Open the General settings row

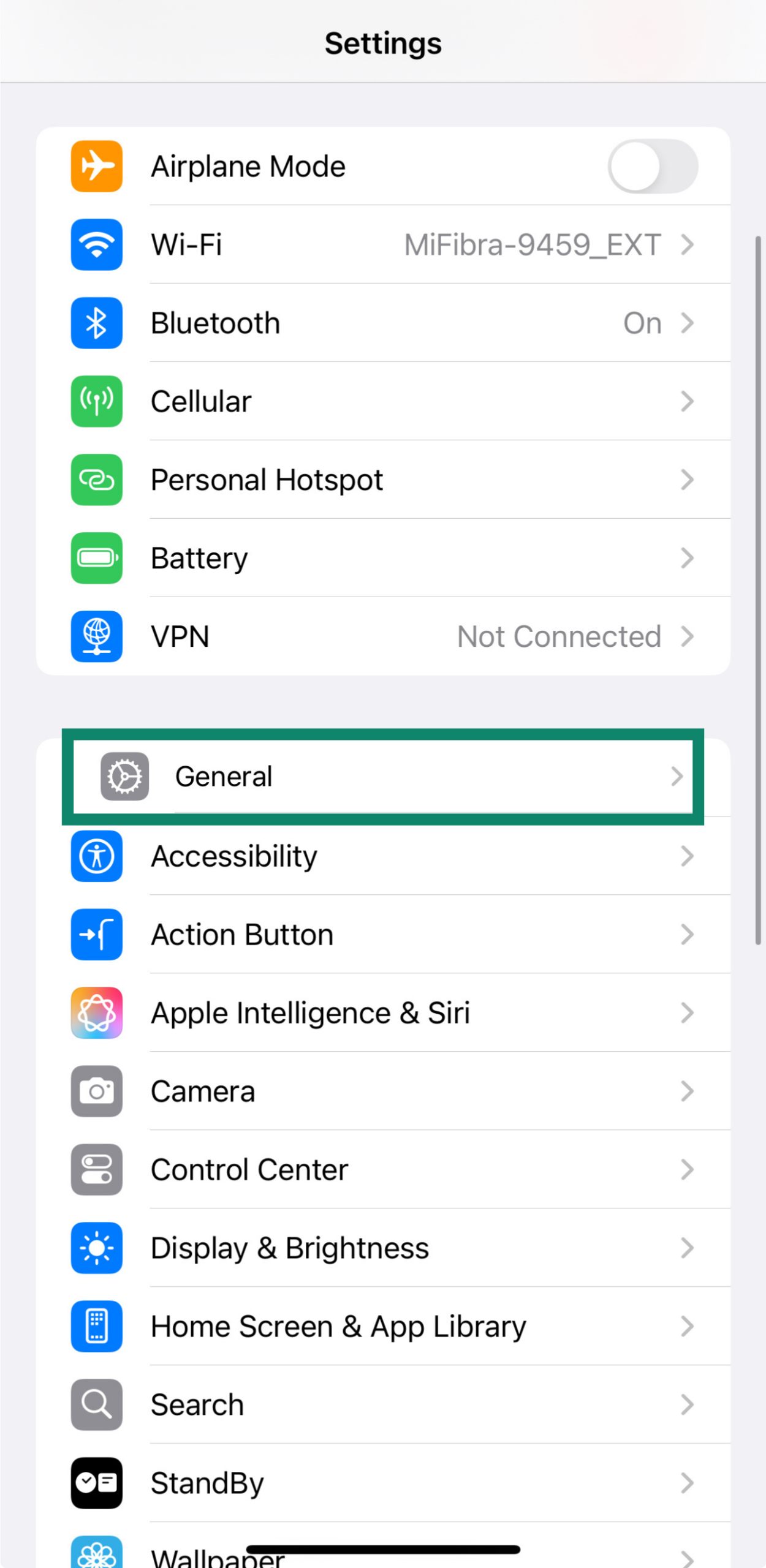(x=383, y=777)
